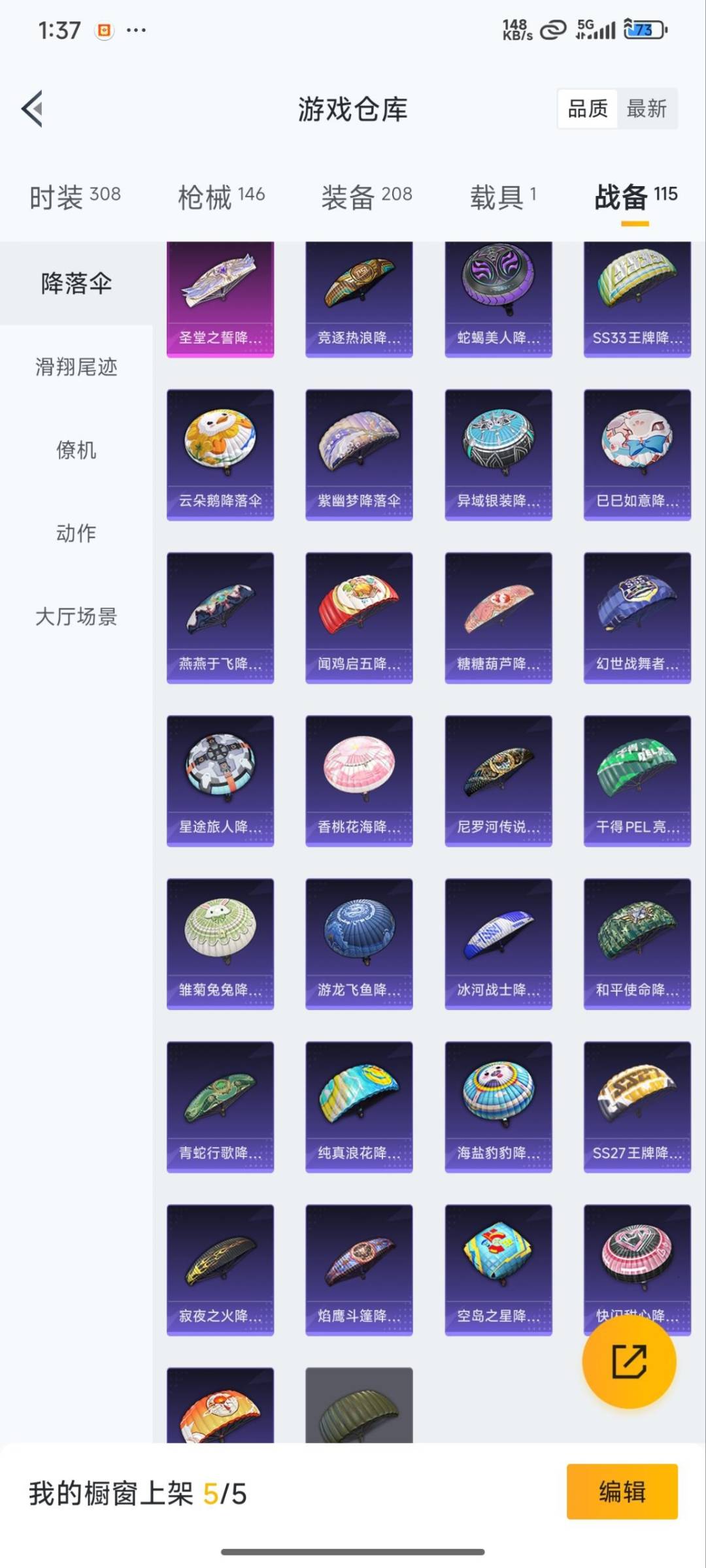Tap the yellow share floating button

pos(629,1362)
